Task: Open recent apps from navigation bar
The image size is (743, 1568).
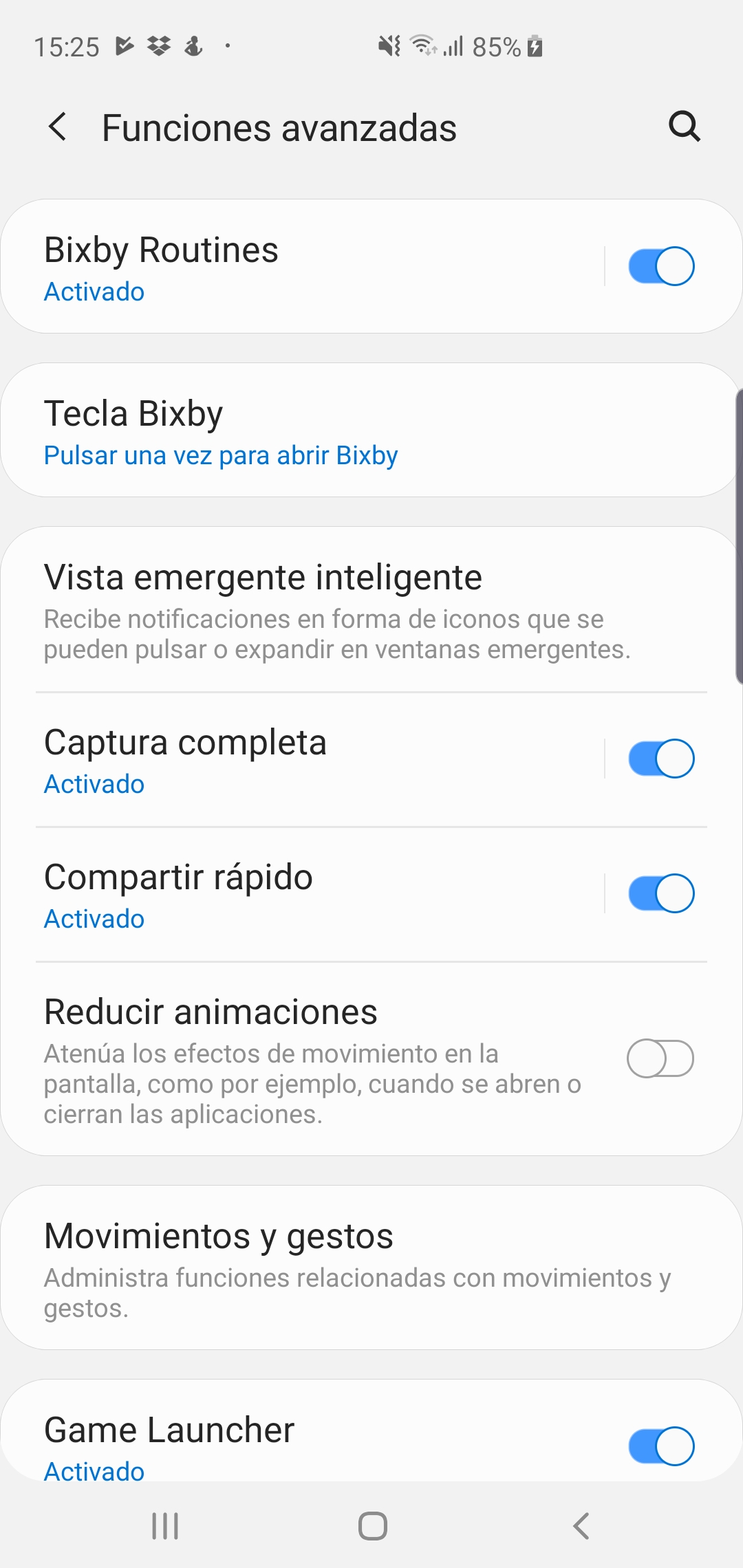Action: (165, 1526)
